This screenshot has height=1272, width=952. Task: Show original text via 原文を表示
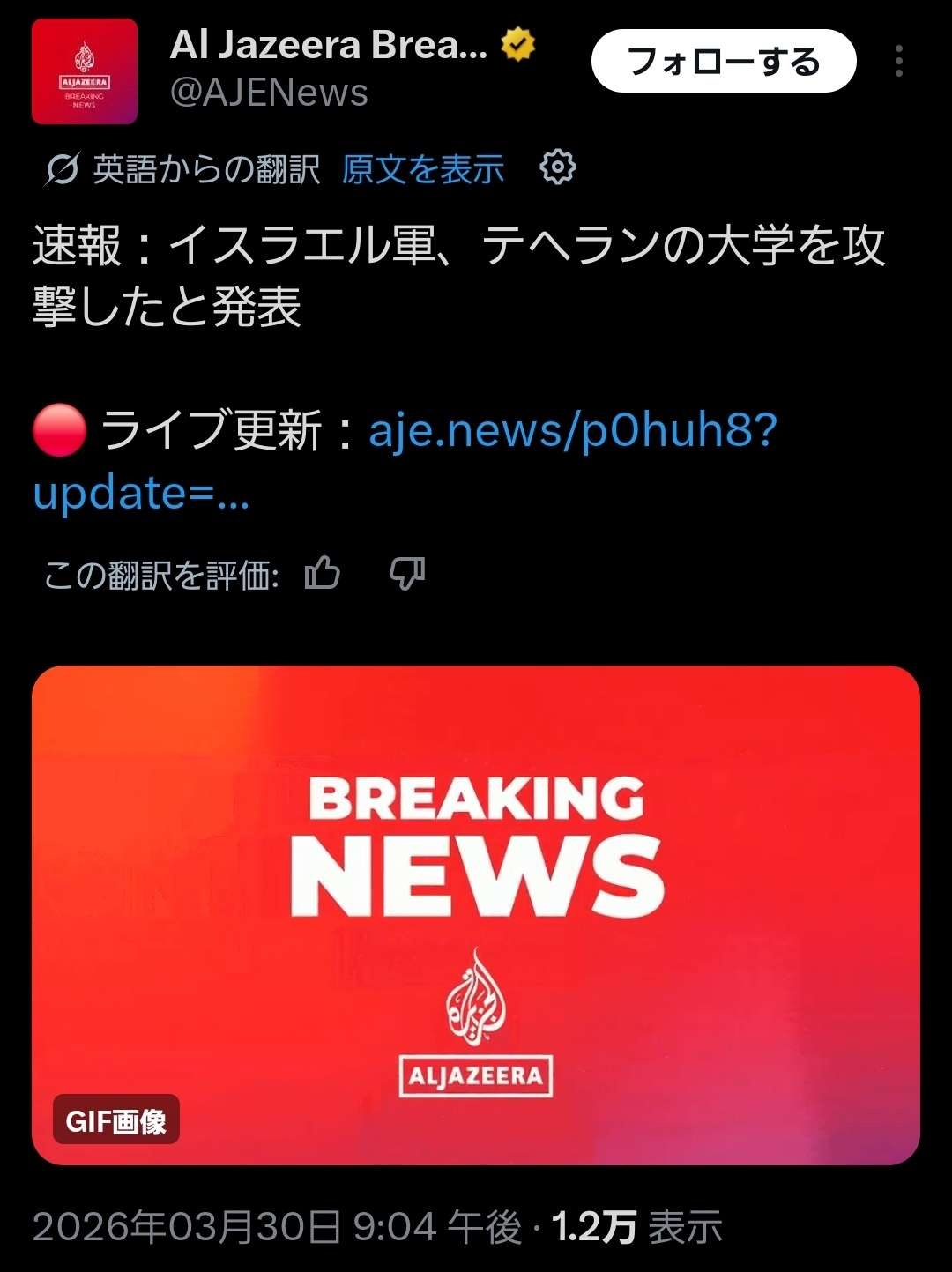point(423,169)
